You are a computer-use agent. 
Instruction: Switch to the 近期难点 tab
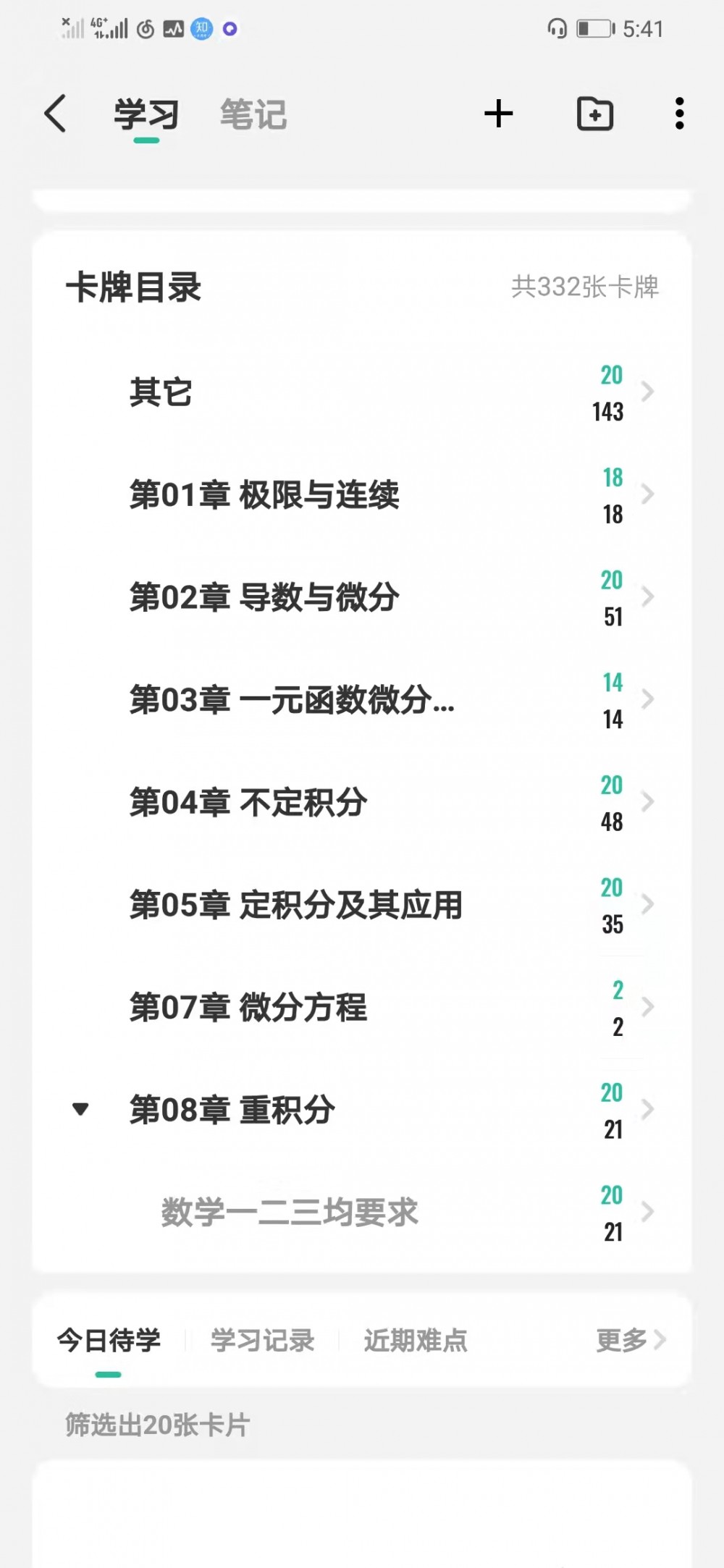(416, 1341)
